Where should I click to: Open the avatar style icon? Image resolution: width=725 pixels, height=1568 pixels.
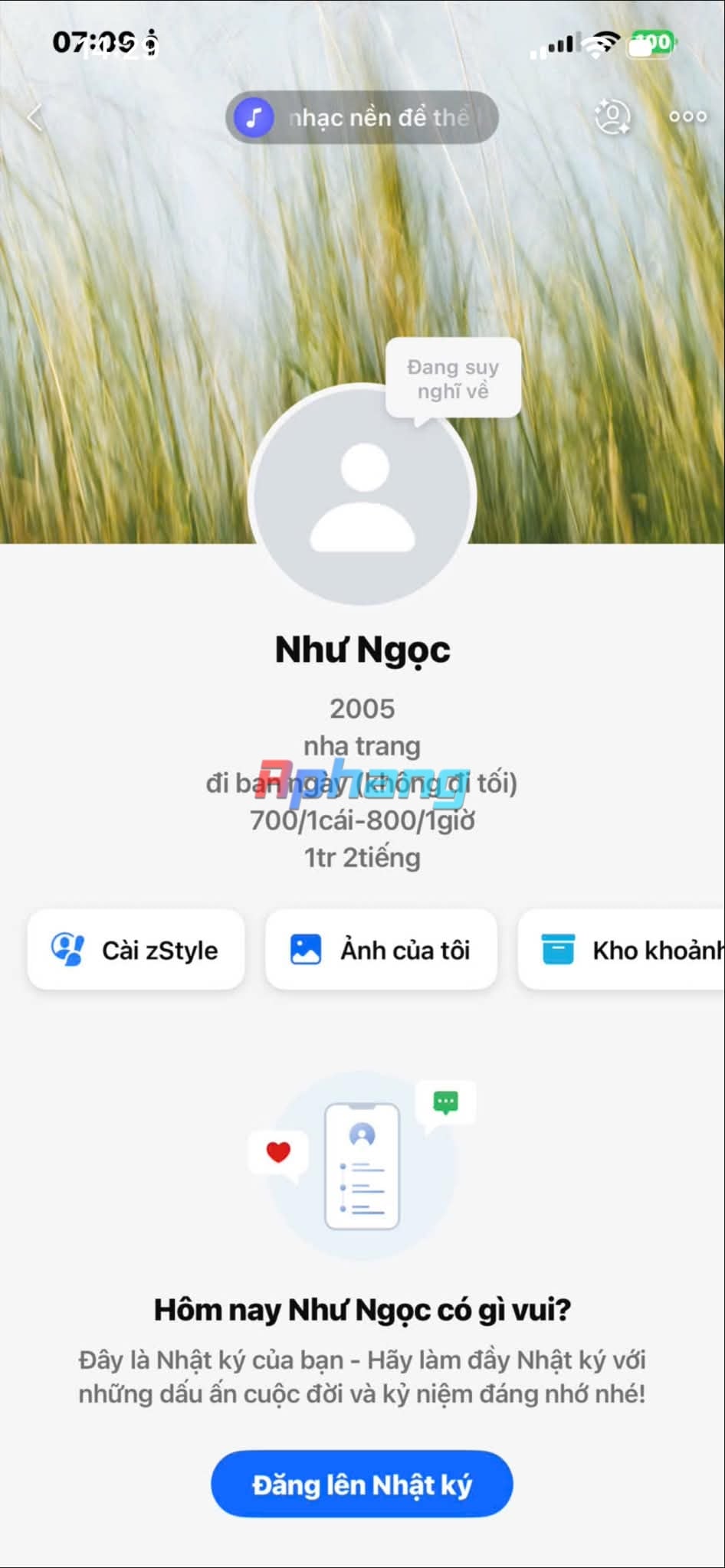coord(612,116)
